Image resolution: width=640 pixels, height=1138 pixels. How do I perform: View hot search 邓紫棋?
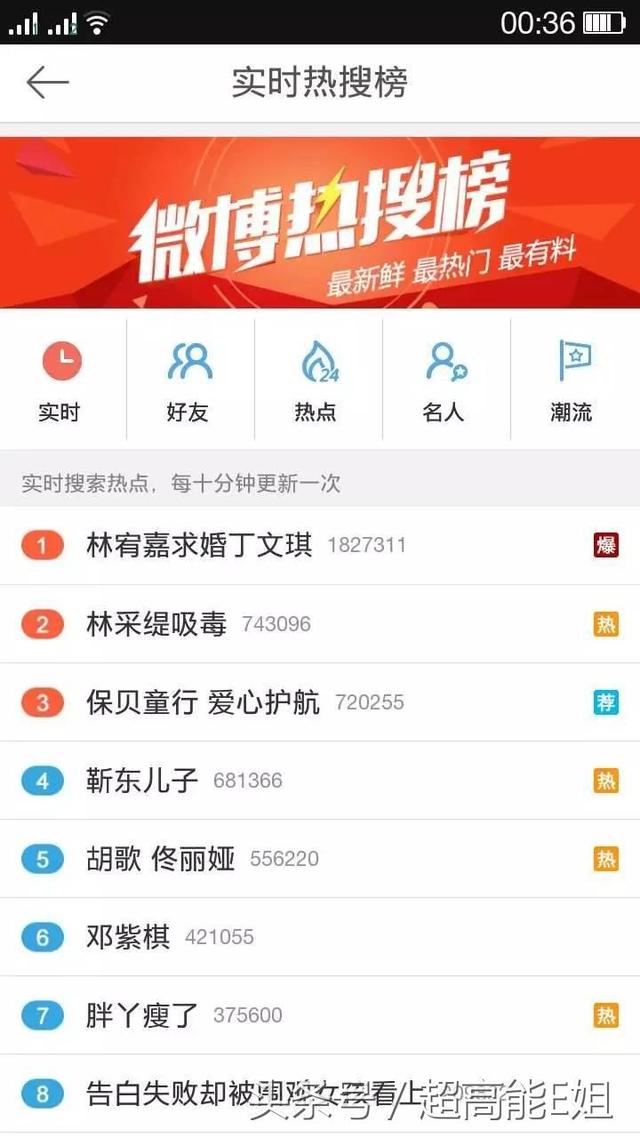[129, 937]
